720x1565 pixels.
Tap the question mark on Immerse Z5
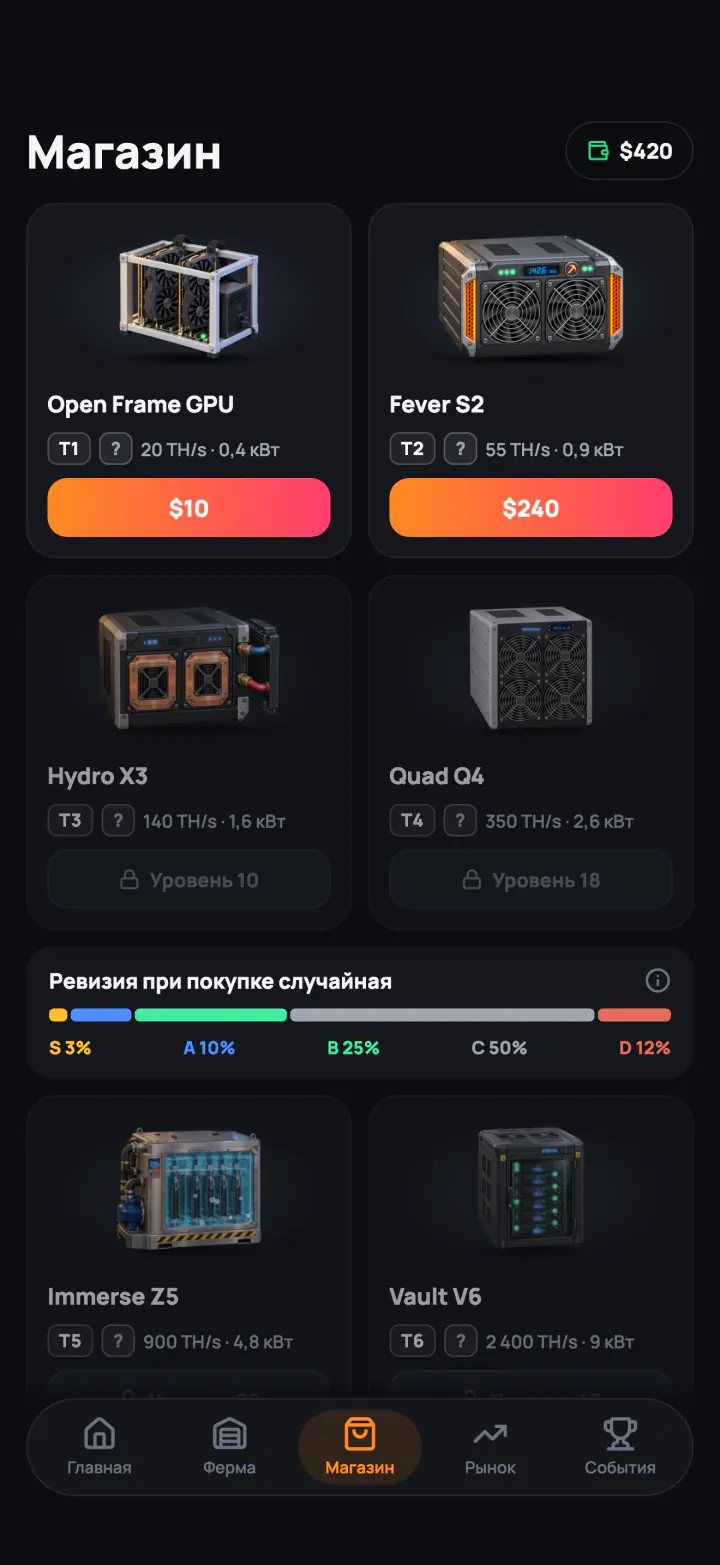point(118,1341)
